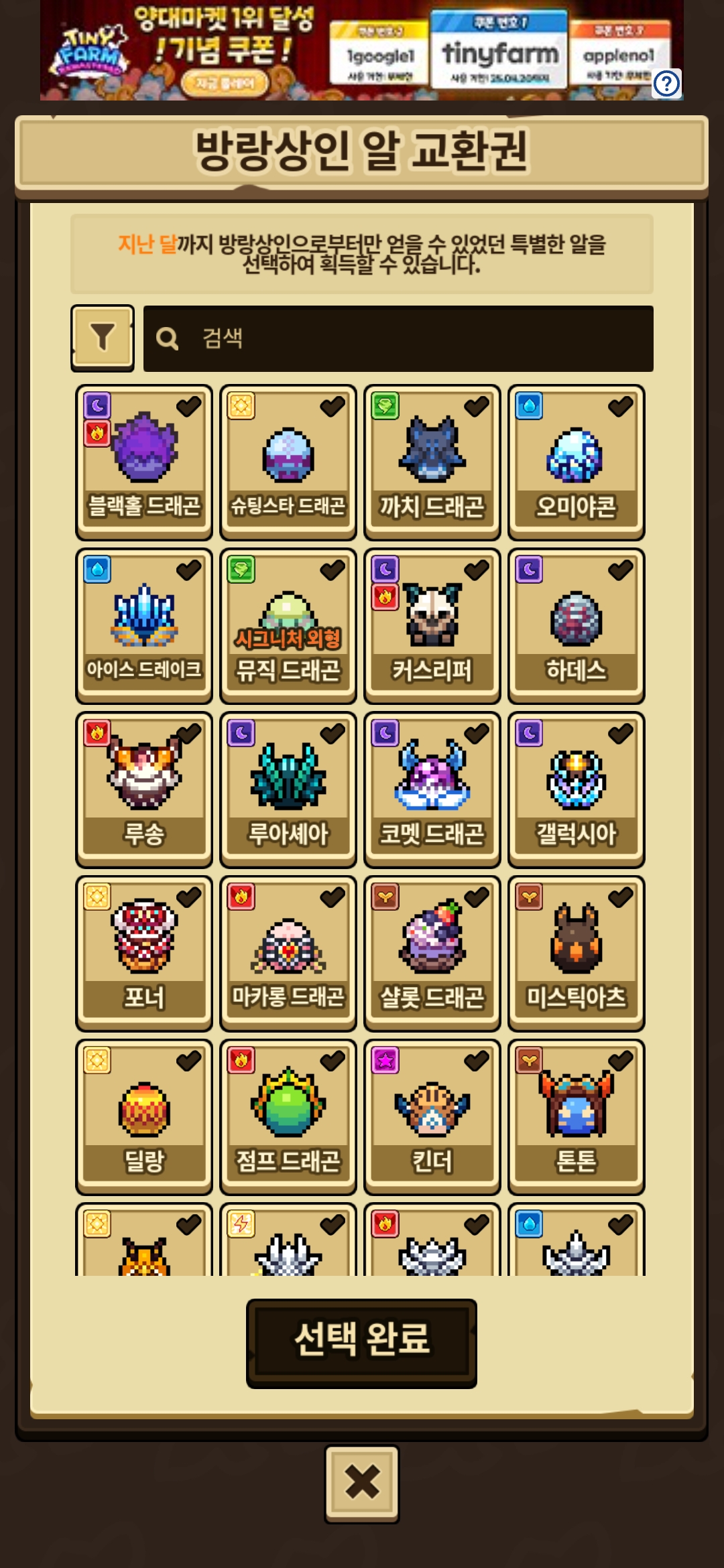Select the 블랙홀 드래곤 egg
Viewport: 724px width, 1568px height.
tap(144, 462)
